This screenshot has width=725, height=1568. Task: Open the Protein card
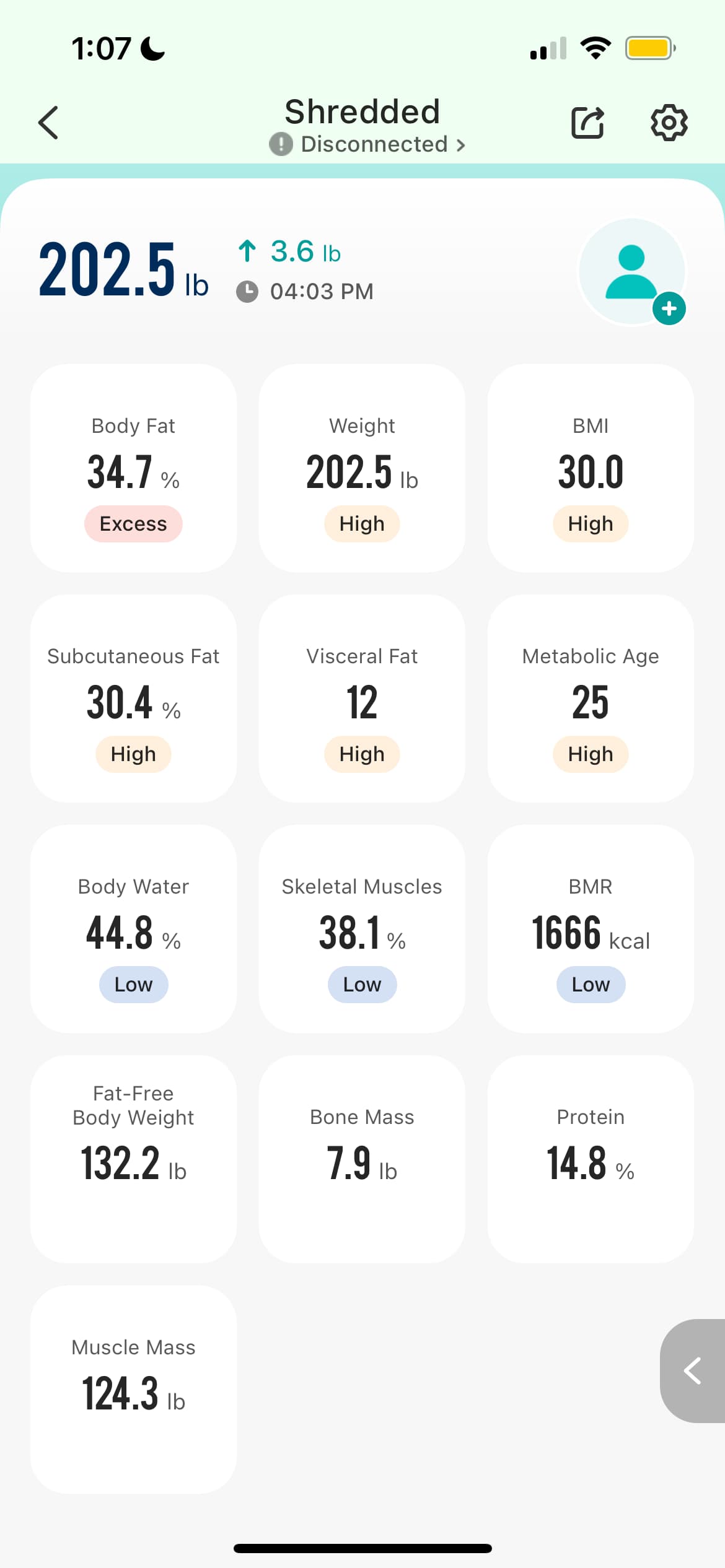point(591,1159)
